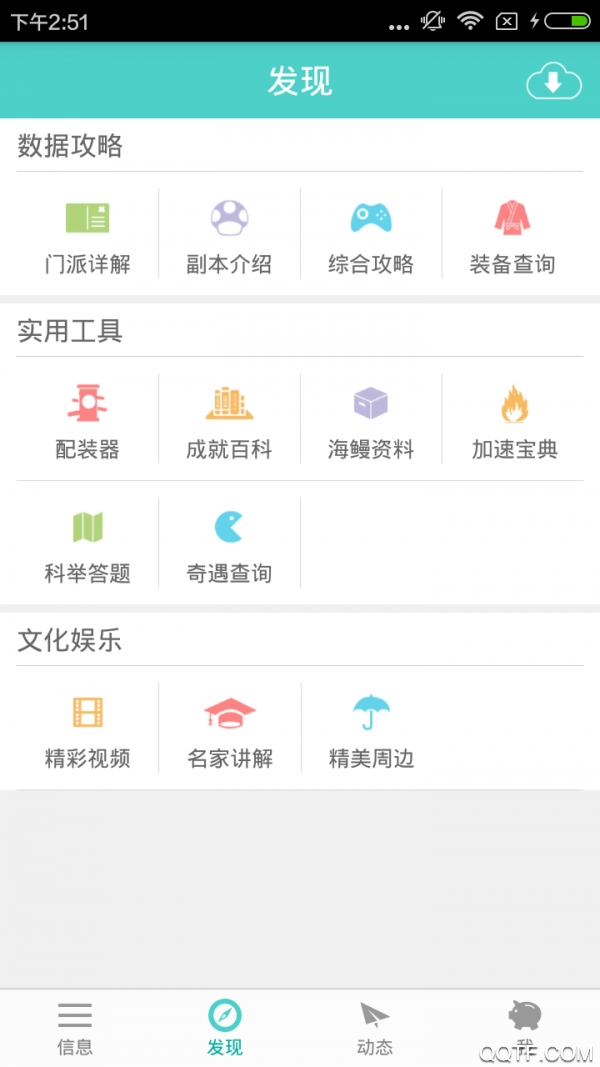The image size is (600, 1067).
Task: Switch to the 信息 tab
Action: [75, 1027]
